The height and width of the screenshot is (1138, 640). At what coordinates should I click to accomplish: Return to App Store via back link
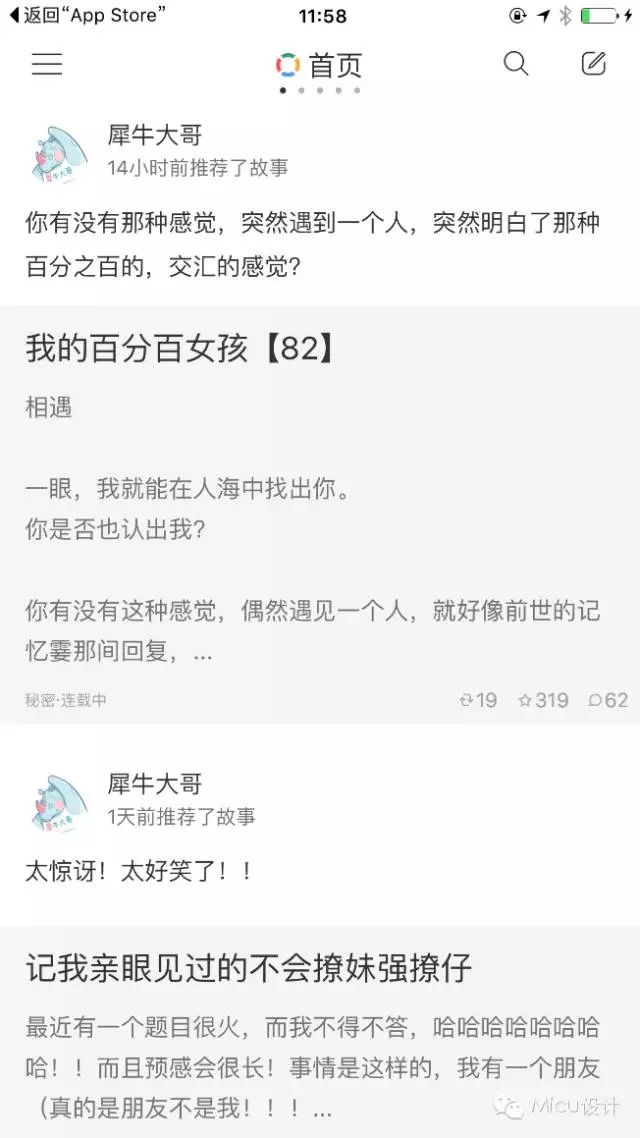pyautogui.click(x=87, y=15)
